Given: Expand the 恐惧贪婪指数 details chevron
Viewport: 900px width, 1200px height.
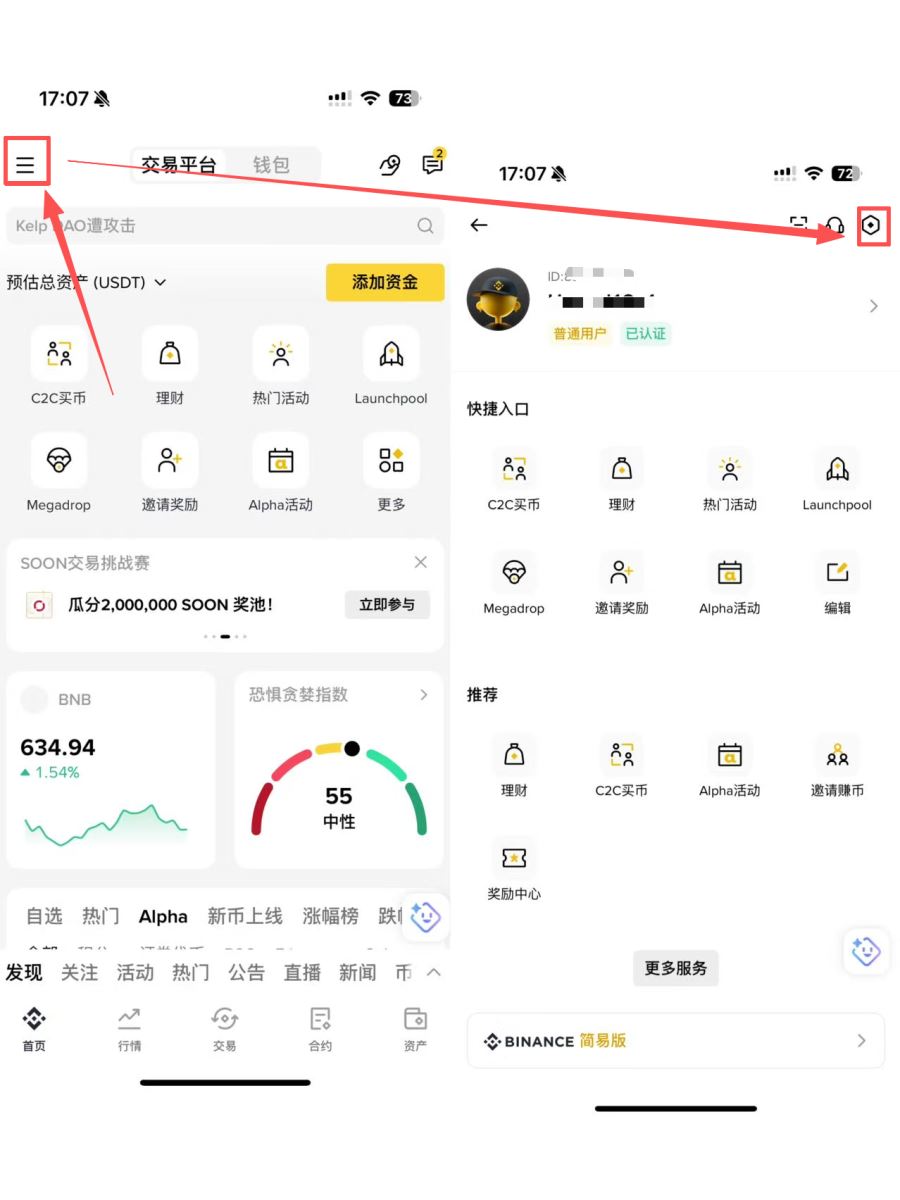Looking at the screenshot, I should [x=423, y=695].
